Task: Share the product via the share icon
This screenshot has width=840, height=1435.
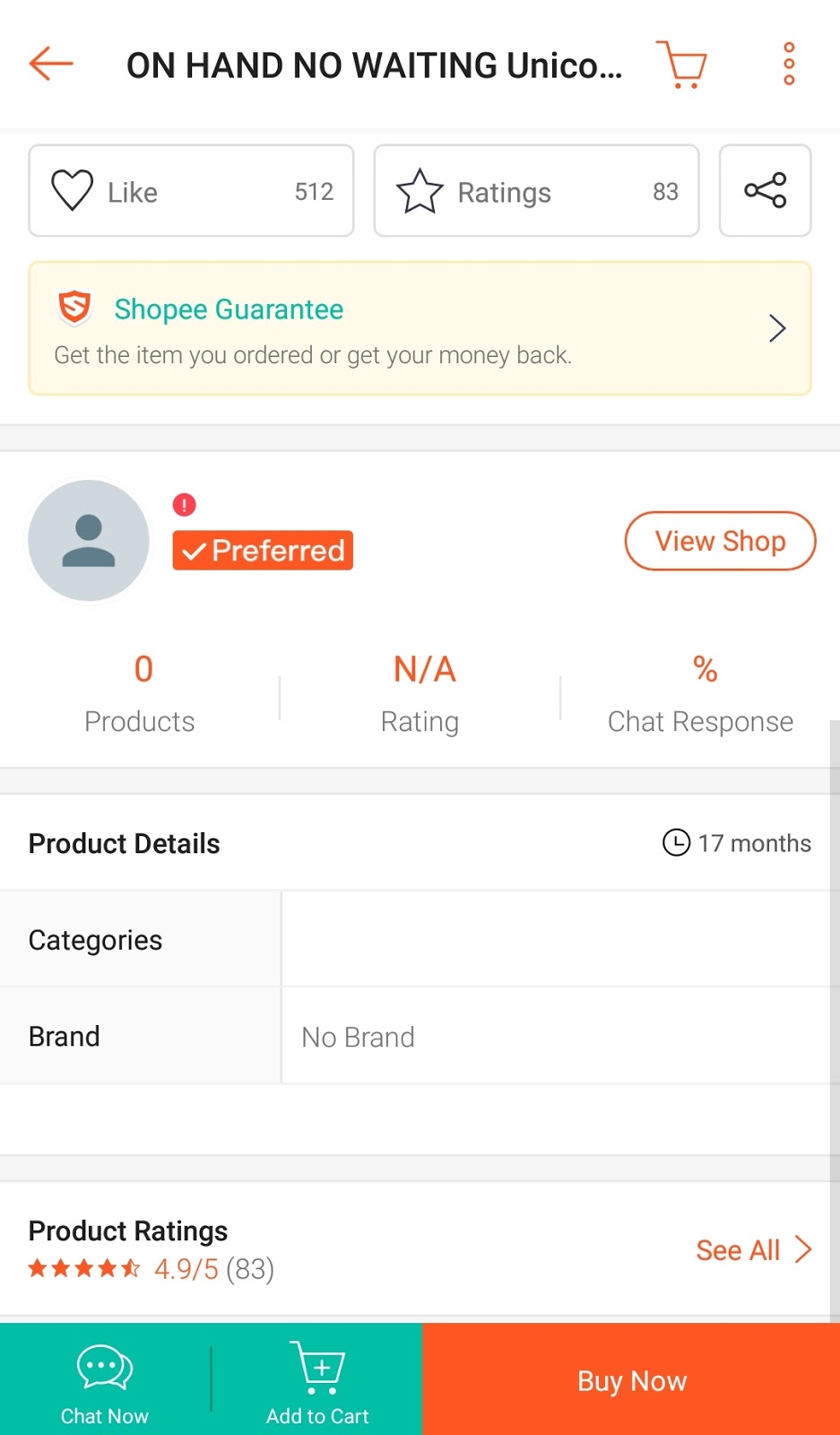Action: [x=764, y=190]
